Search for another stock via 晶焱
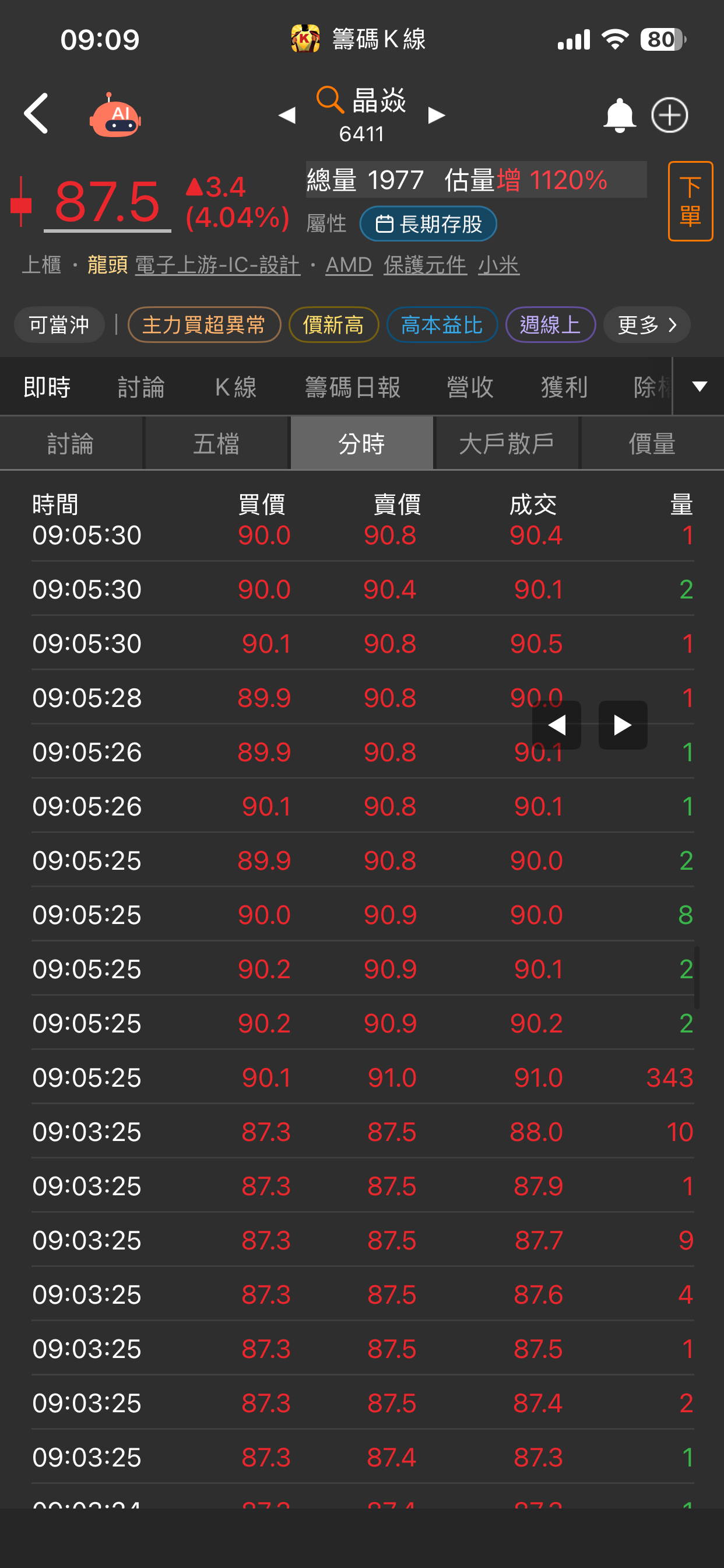The width and height of the screenshot is (724, 1568). 361,100
